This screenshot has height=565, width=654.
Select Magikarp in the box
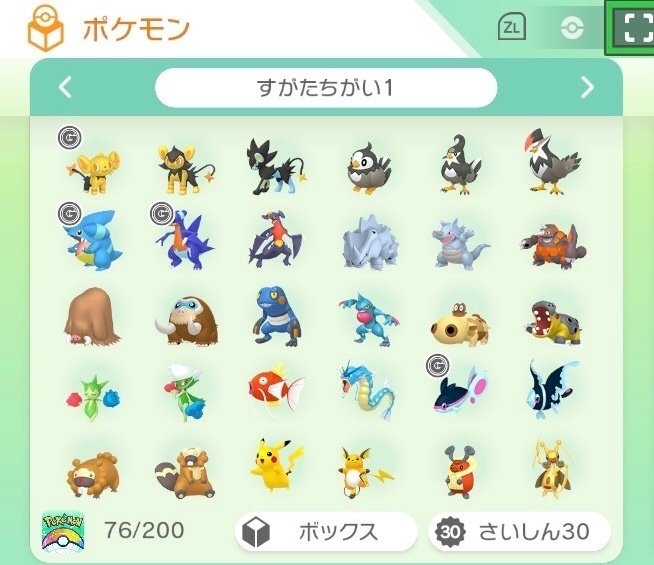(x=273, y=392)
